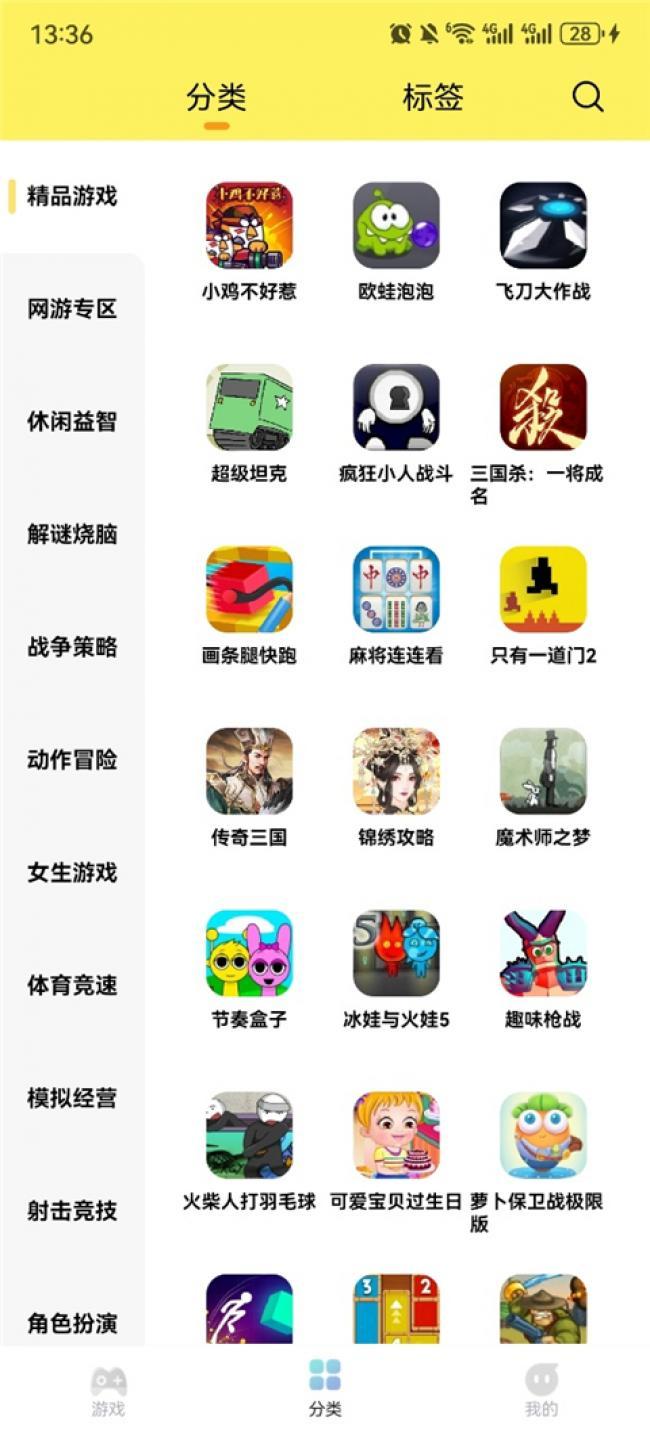The image size is (650, 1432).
Task: Select the 射击竞技 category
Action: (72, 1211)
